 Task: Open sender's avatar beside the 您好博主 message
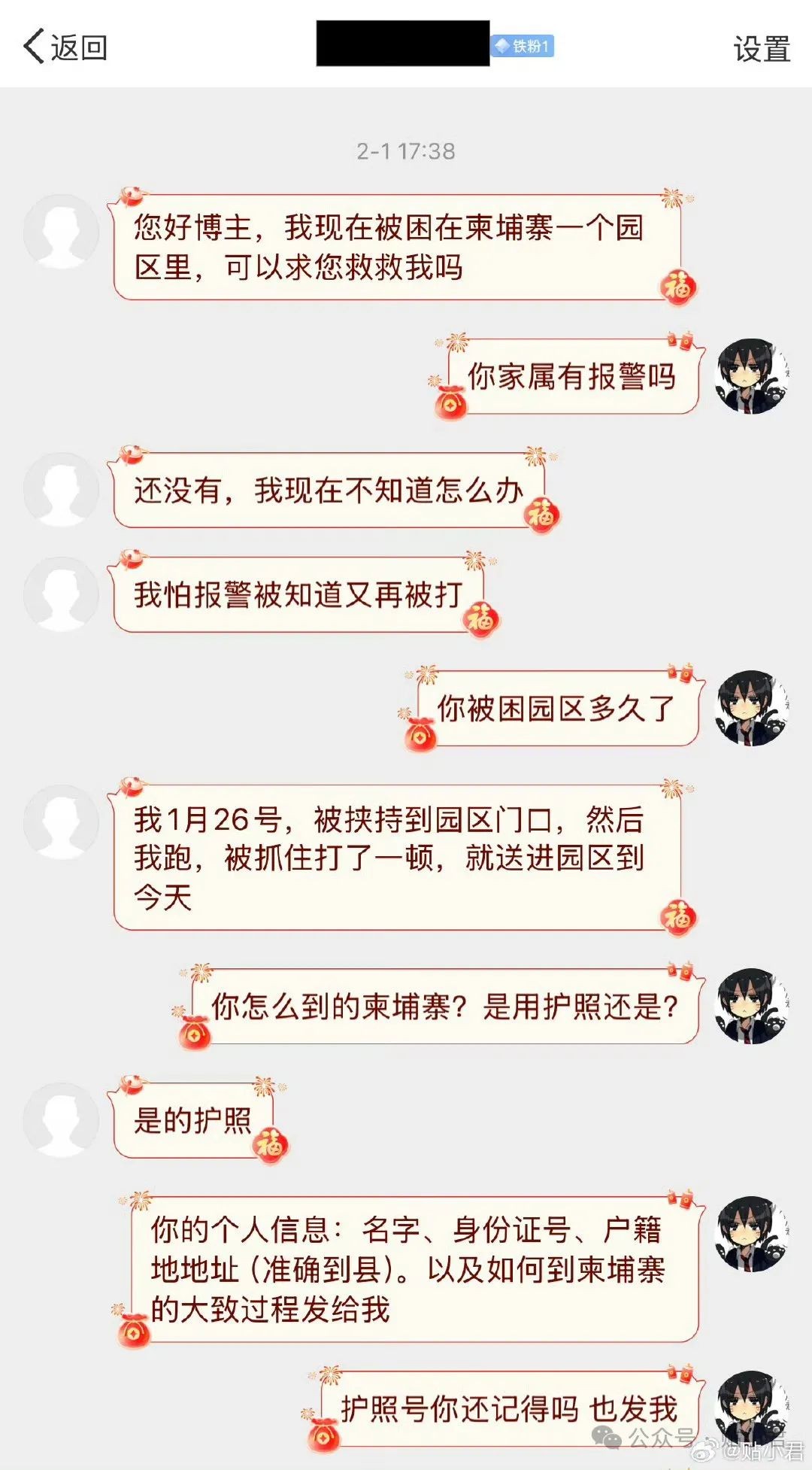pos(61,232)
